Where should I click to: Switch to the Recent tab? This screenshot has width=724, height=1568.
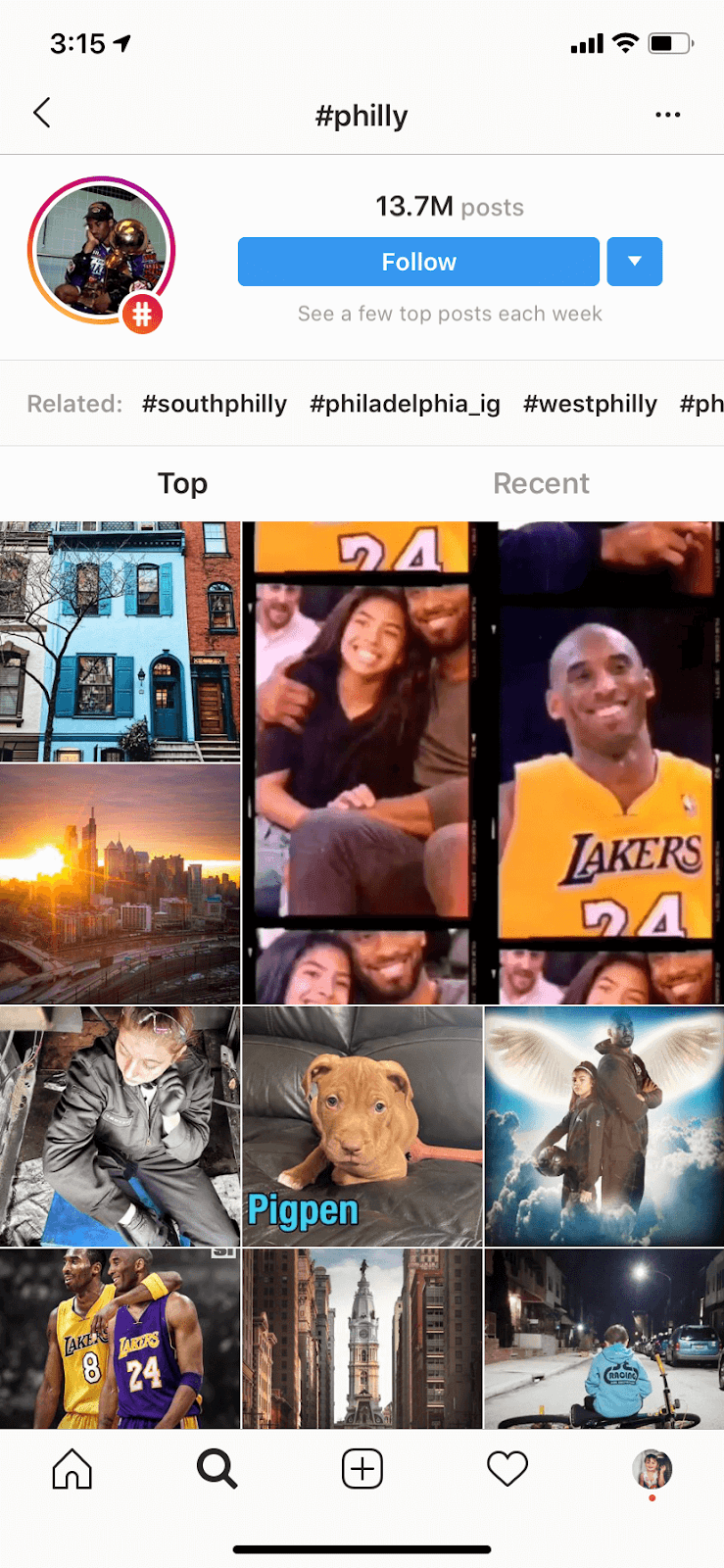pos(541,483)
